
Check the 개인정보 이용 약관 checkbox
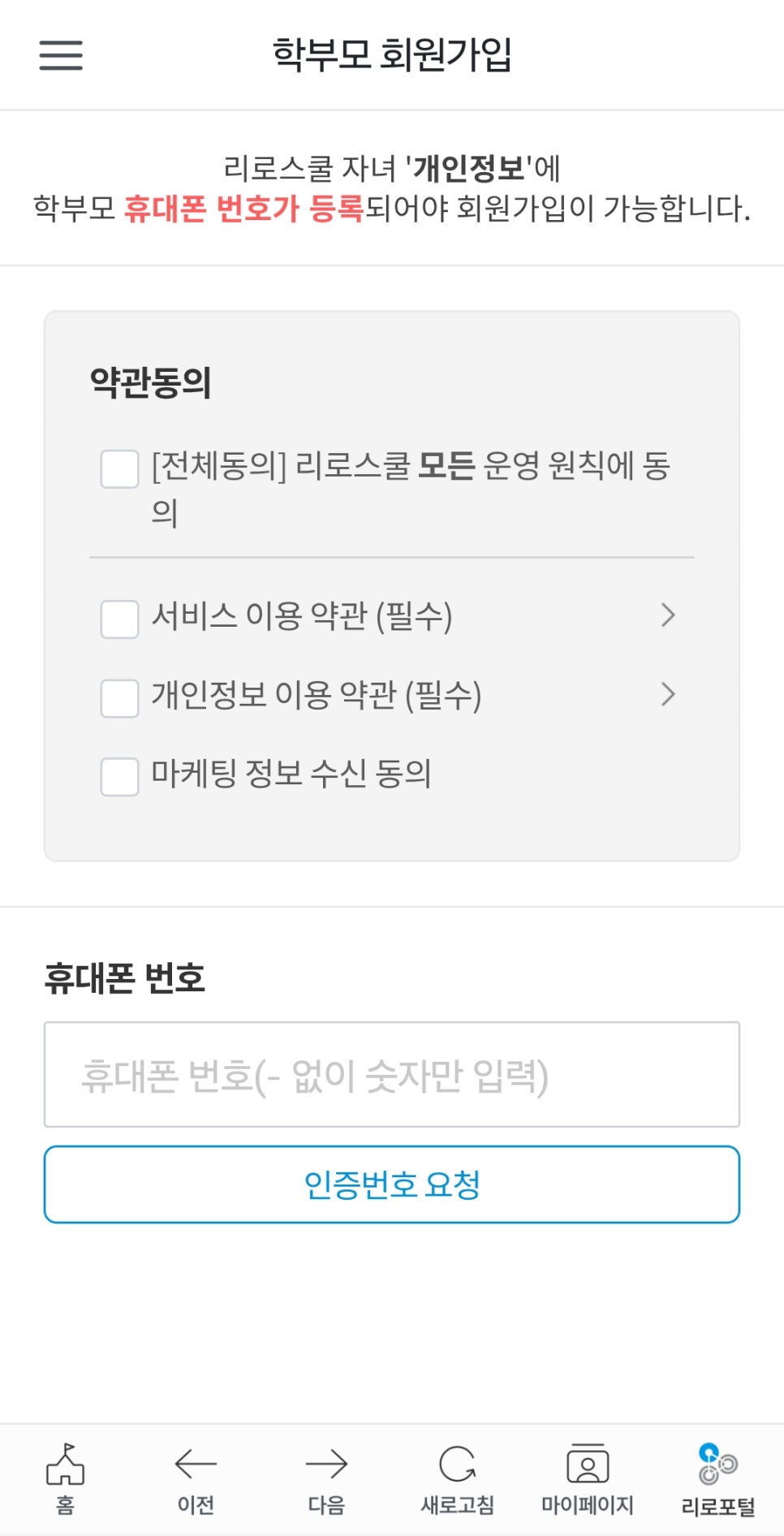tap(118, 699)
